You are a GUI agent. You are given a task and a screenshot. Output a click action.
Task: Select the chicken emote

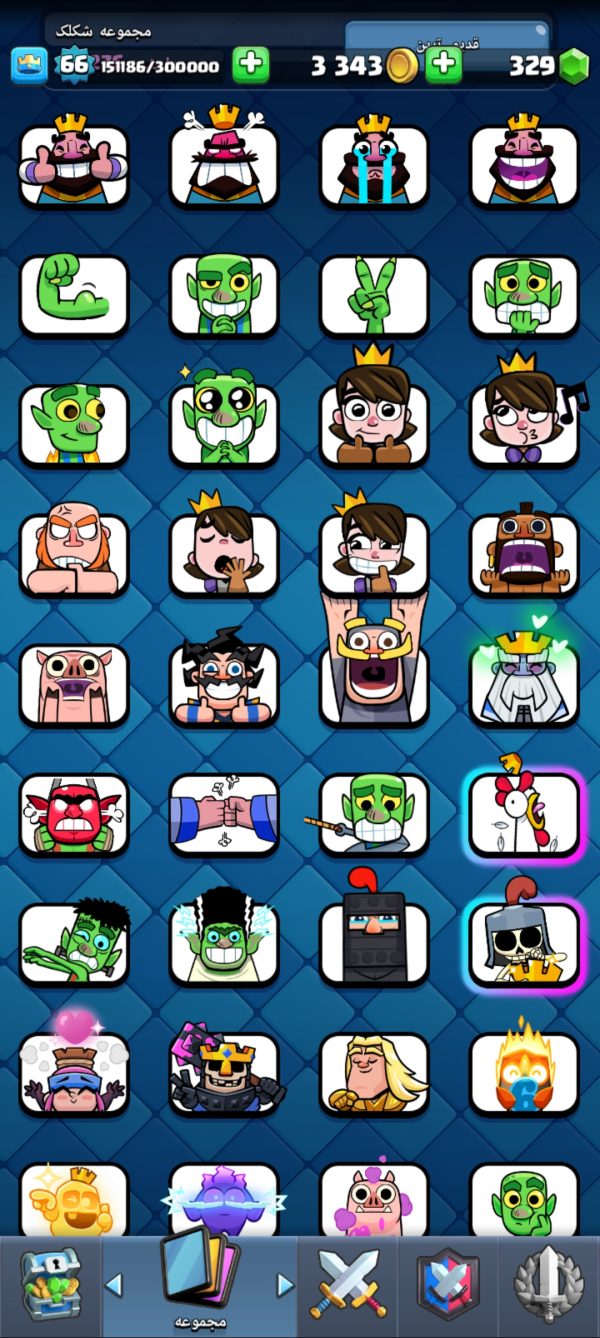point(524,810)
